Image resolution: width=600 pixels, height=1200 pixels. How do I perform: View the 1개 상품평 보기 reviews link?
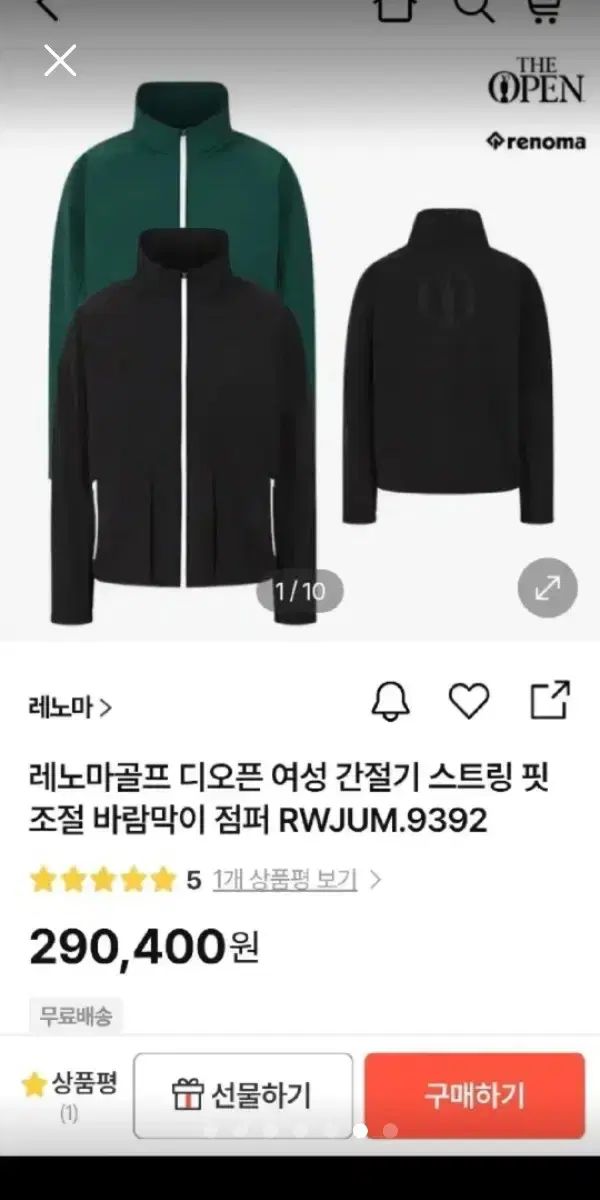click(x=285, y=880)
